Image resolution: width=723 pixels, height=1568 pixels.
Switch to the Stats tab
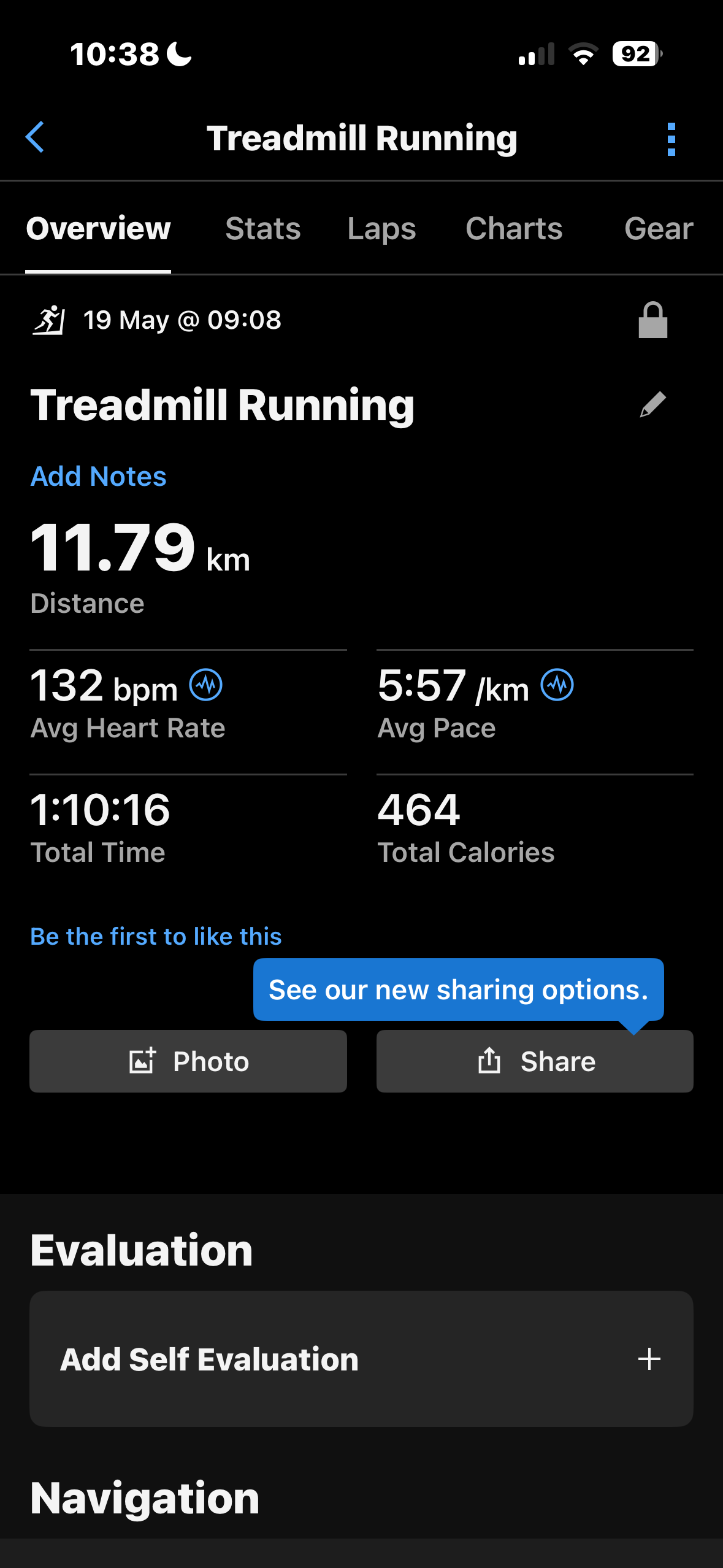[x=262, y=229]
